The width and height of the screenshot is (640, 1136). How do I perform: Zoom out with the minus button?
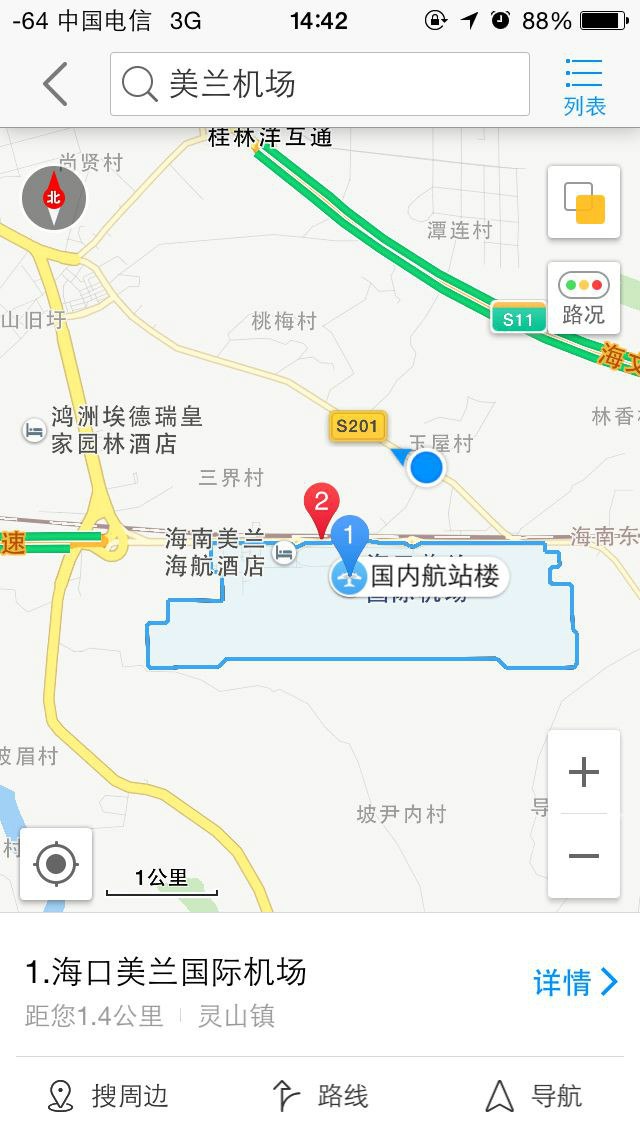coord(583,856)
